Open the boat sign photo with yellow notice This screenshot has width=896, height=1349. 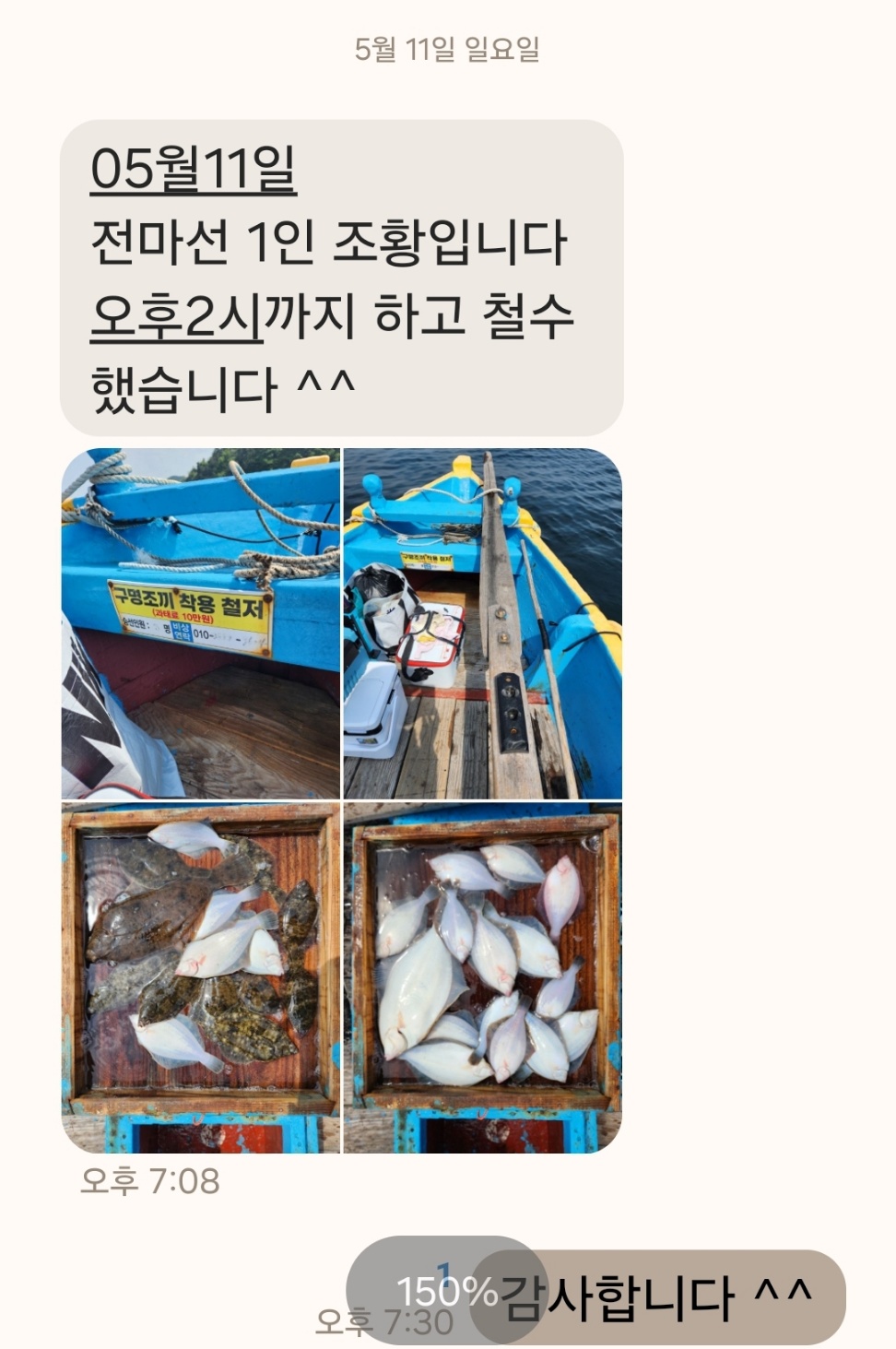(201, 623)
